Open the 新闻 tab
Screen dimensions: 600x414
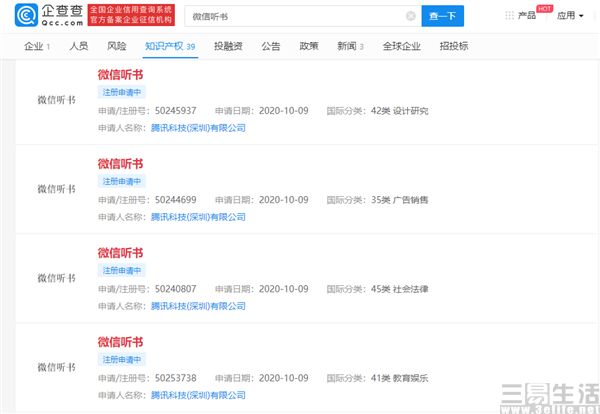(x=349, y=46)
